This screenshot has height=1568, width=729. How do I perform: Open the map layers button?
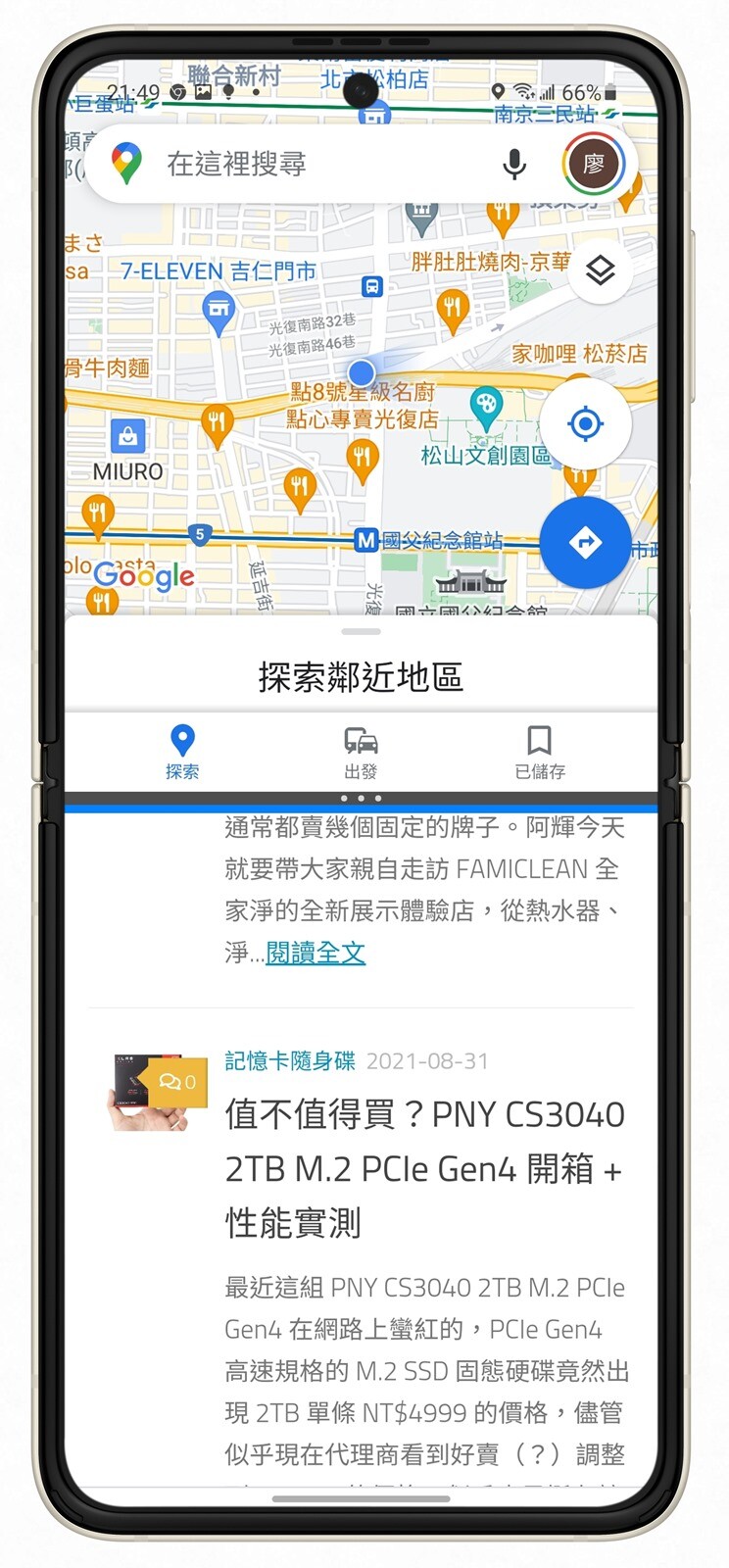(x=600, y=271)
